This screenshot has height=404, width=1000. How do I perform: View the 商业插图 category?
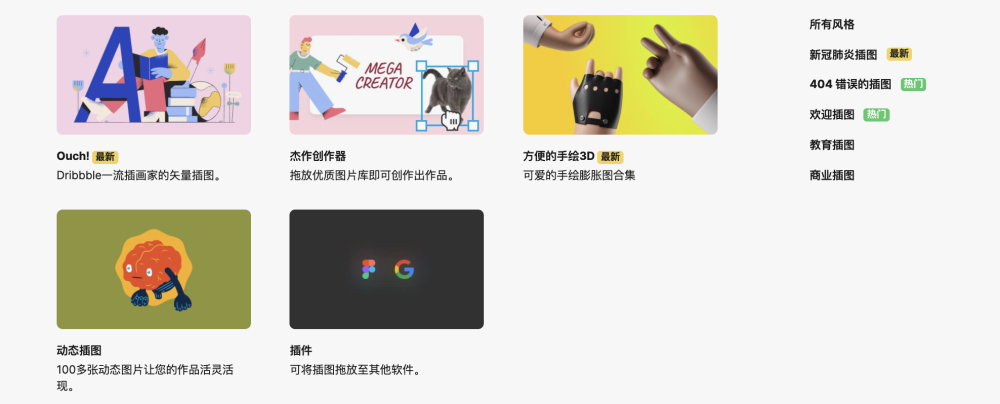pos(832,175)
